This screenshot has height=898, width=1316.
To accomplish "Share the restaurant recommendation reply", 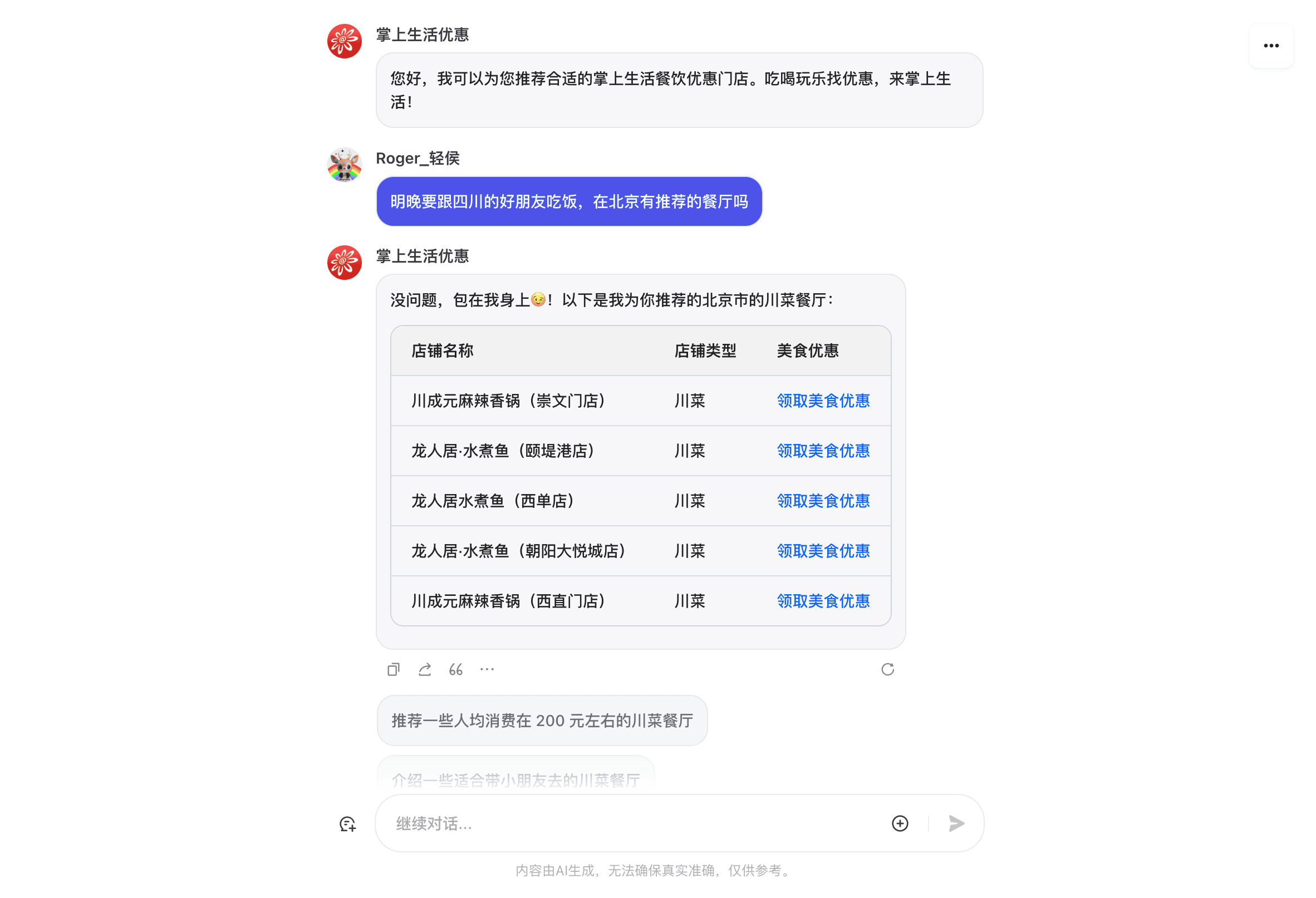I will click(425, 669).
